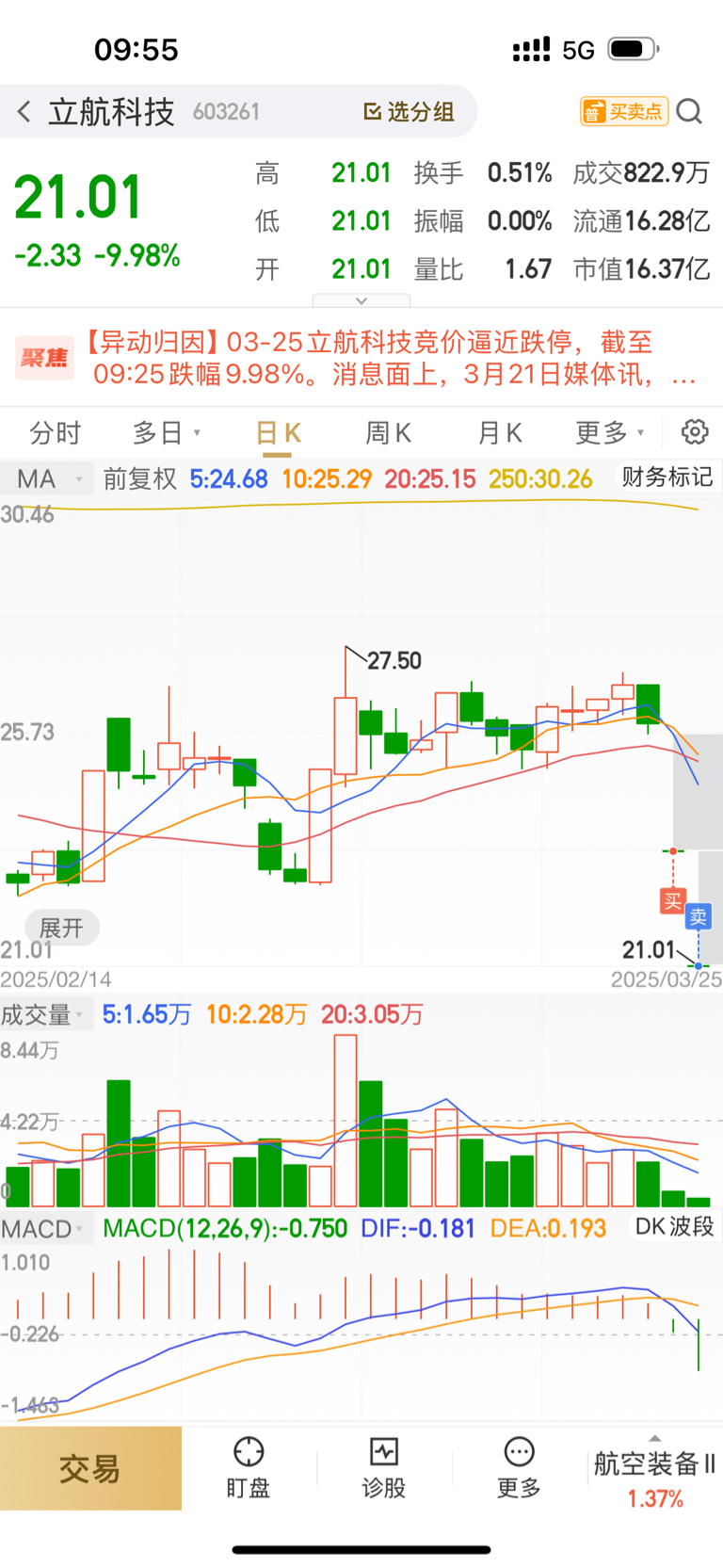Change the MA indicator dropdown
Image resolution: width=723 pixels, height=1568 pixels.
click(x=47, y=479)
